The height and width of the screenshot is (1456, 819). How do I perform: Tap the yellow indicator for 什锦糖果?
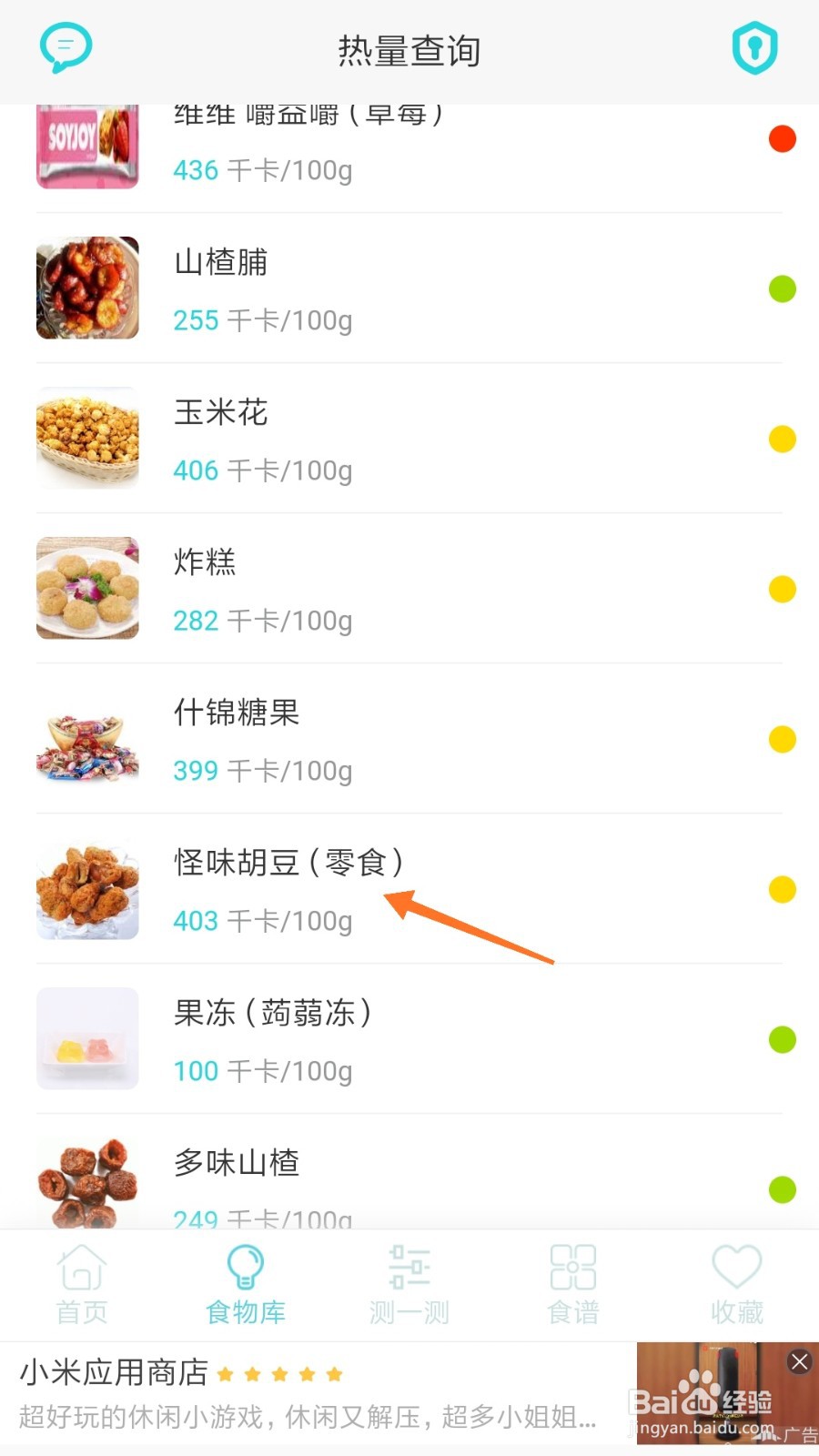click(x=782, y=739)
